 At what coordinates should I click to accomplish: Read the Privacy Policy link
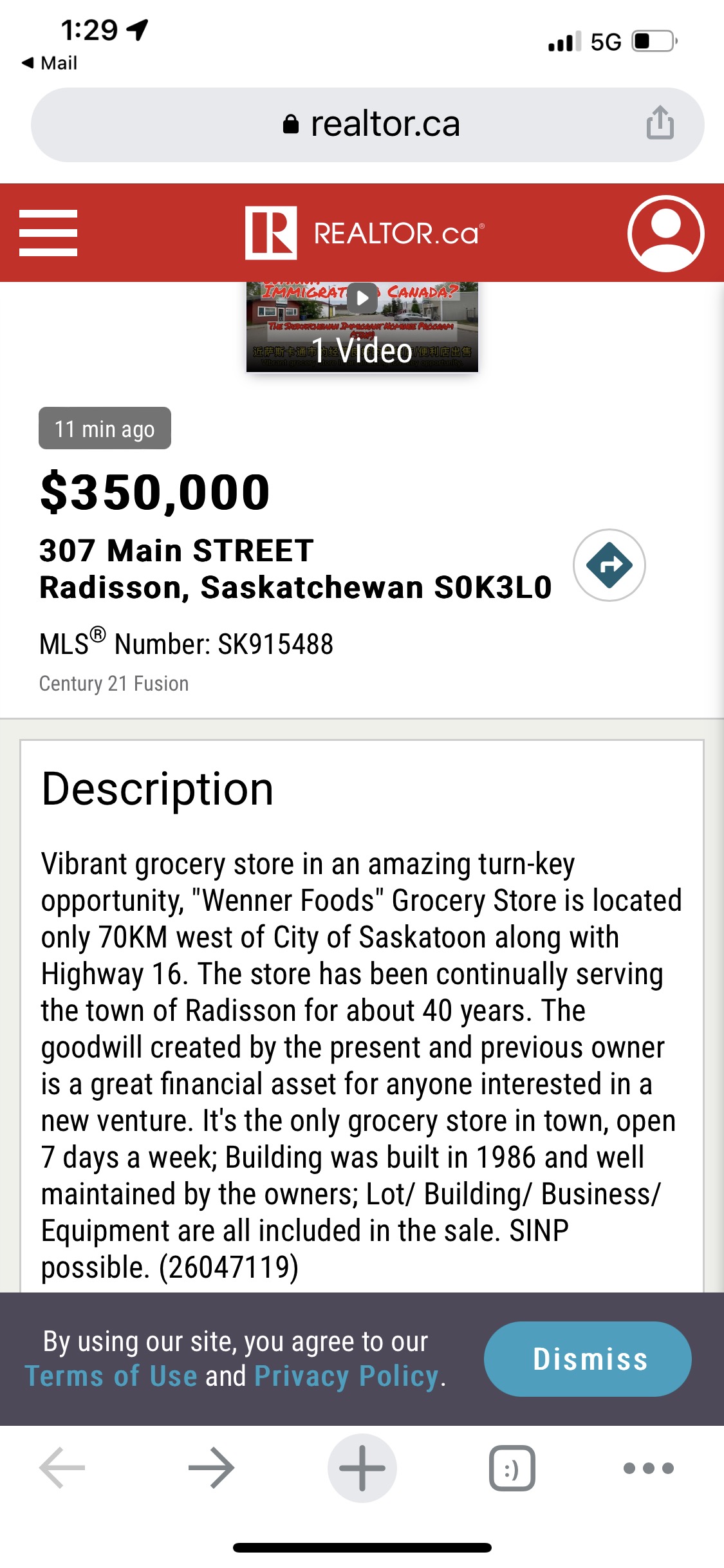[347, 1376]
